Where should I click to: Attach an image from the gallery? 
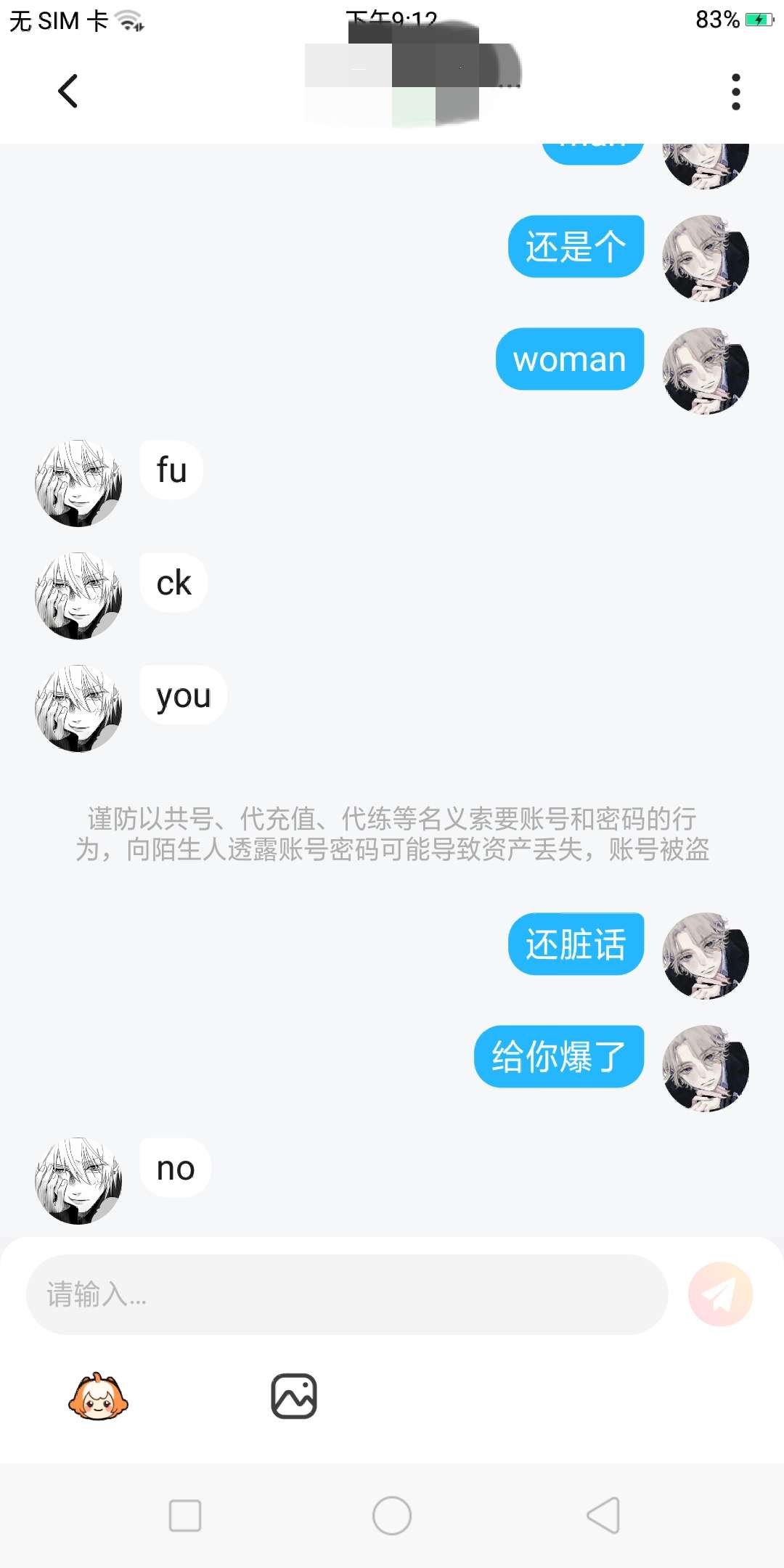click(294, 1396)
